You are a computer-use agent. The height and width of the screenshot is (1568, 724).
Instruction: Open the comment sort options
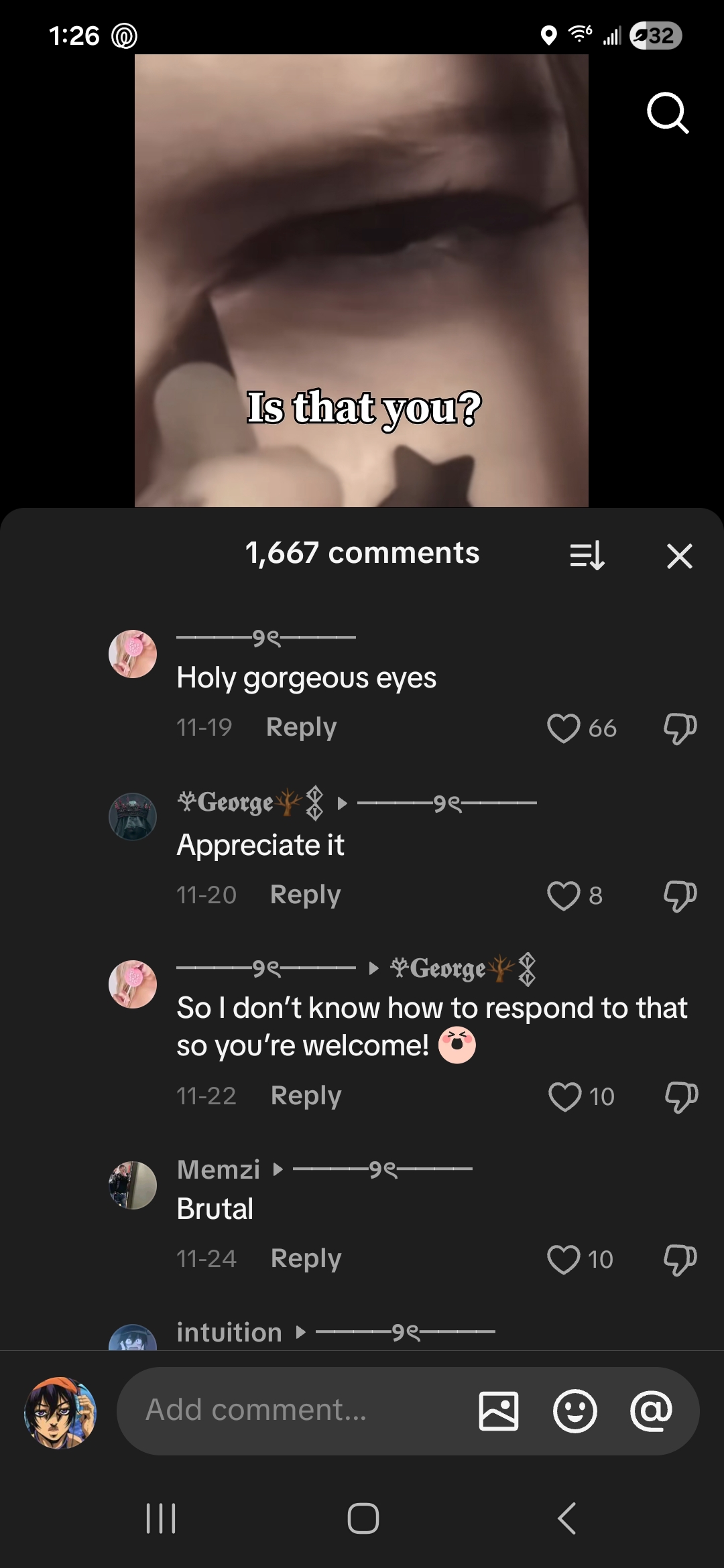click(587, 556)
